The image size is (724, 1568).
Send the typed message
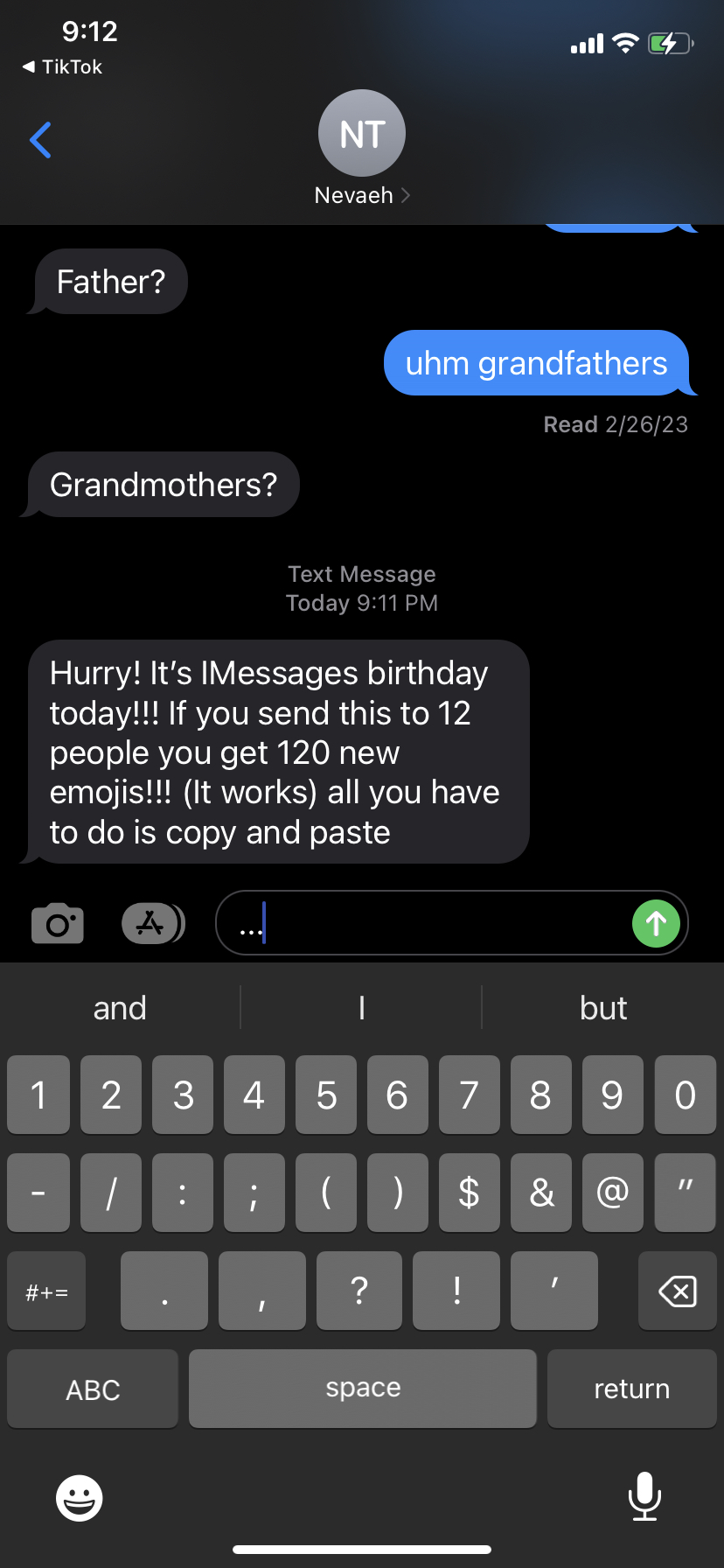(x=656, y=923)
